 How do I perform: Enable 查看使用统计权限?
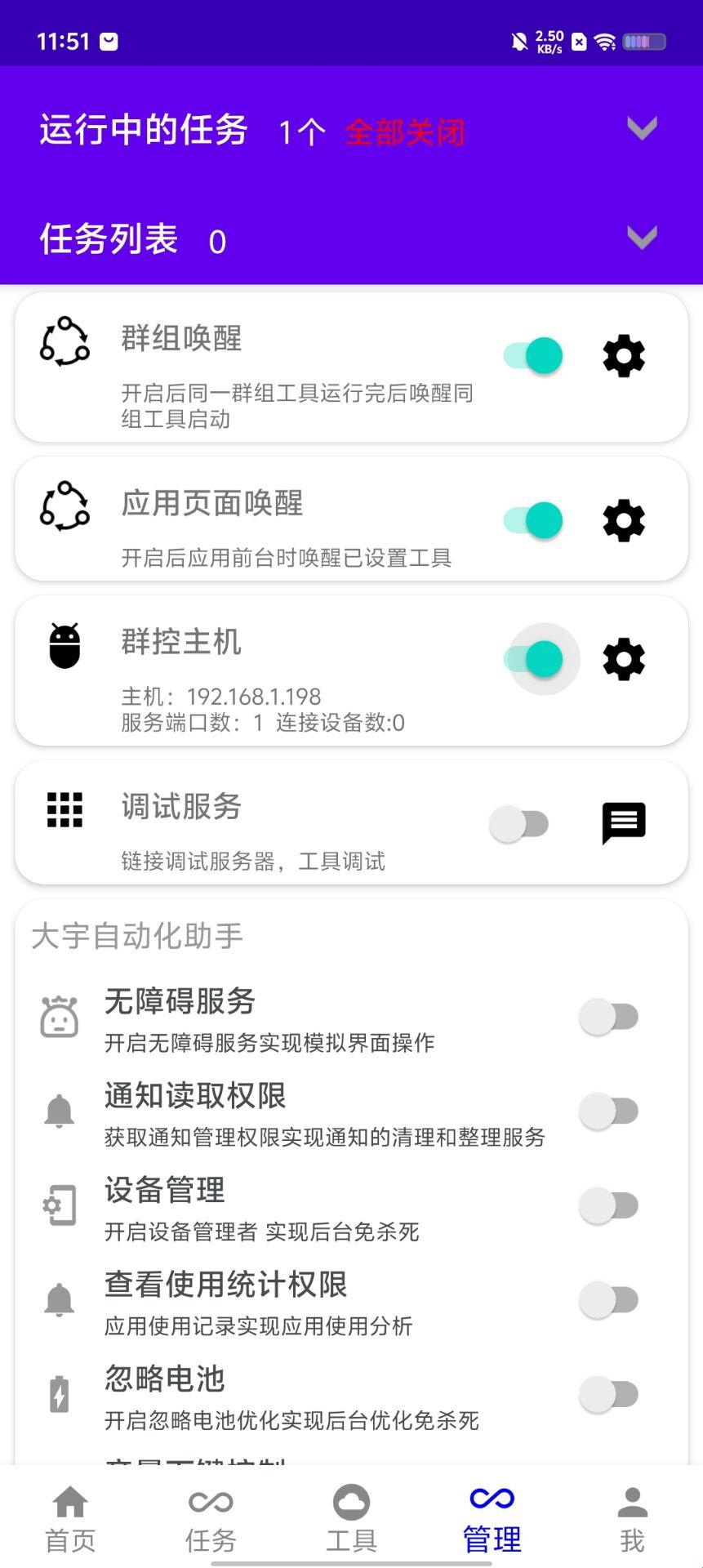(x=608, y=1300)
